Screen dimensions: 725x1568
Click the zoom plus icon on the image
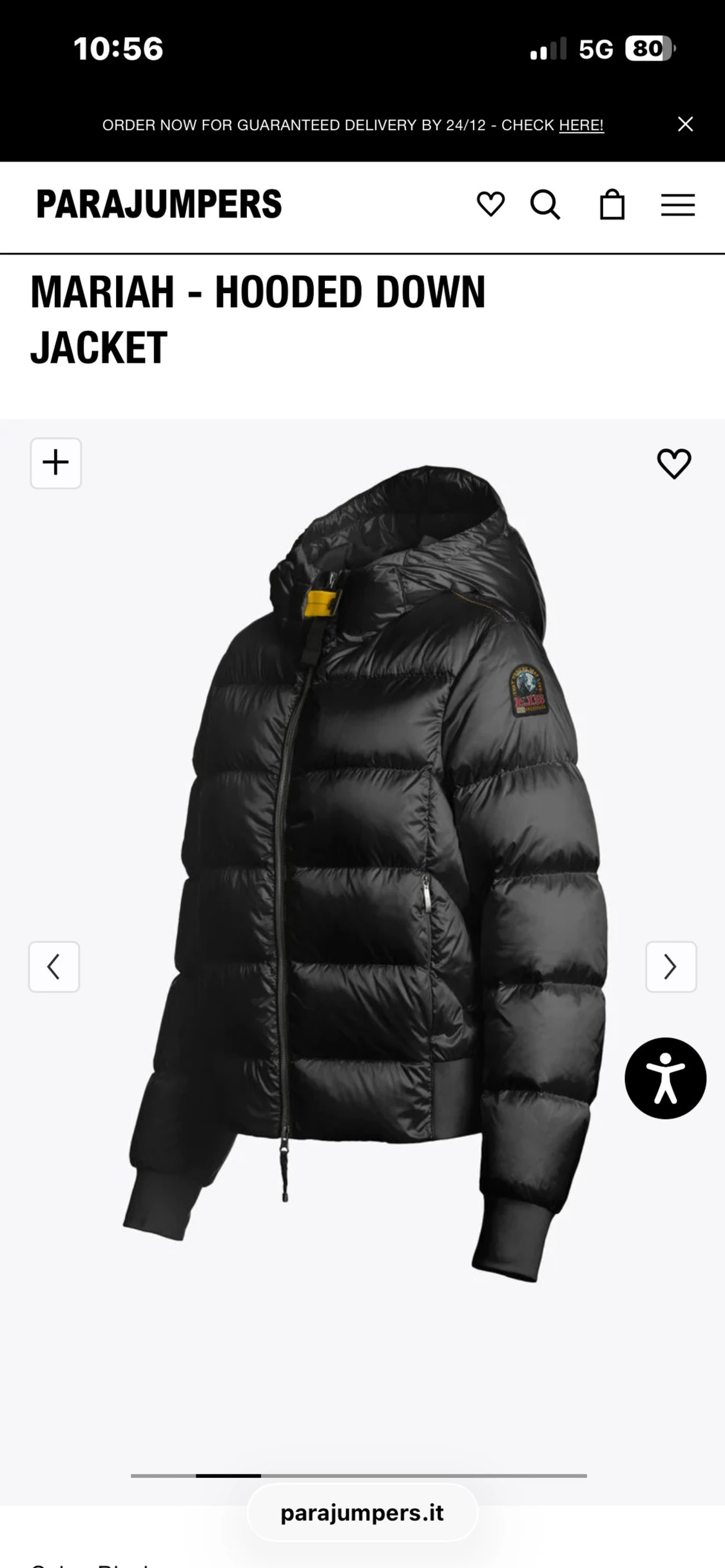[55, 463]
